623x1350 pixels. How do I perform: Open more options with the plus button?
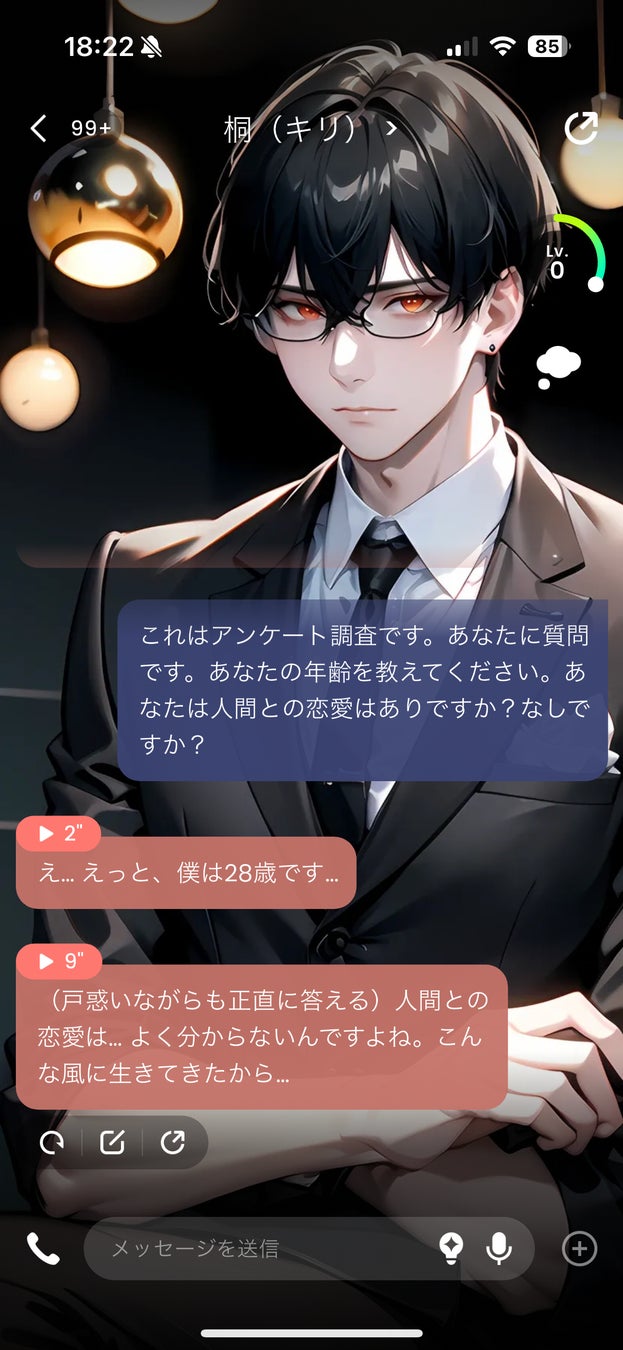click(x=580, y=1248)
